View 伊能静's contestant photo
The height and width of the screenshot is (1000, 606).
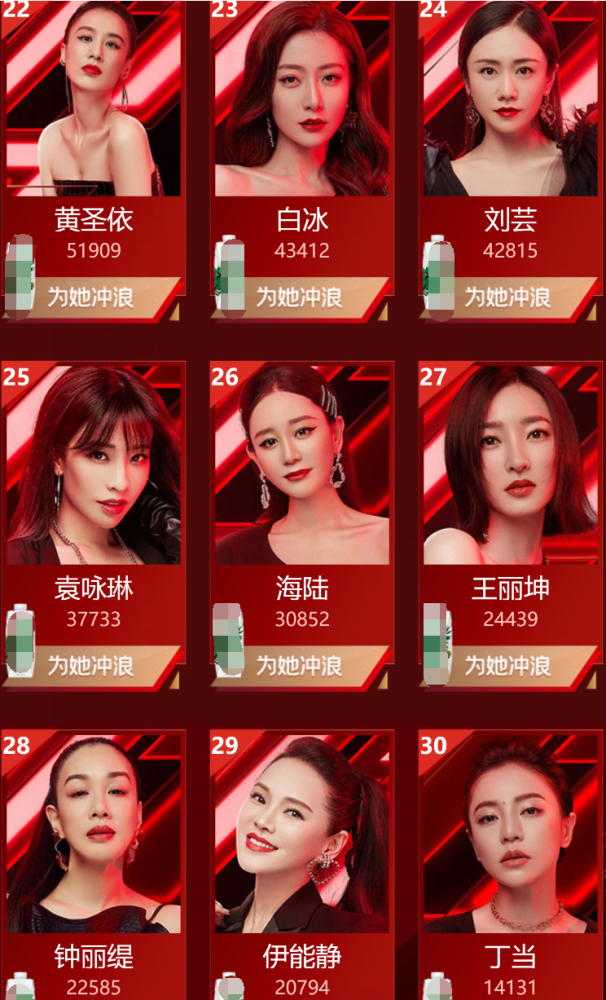[302, 834]
